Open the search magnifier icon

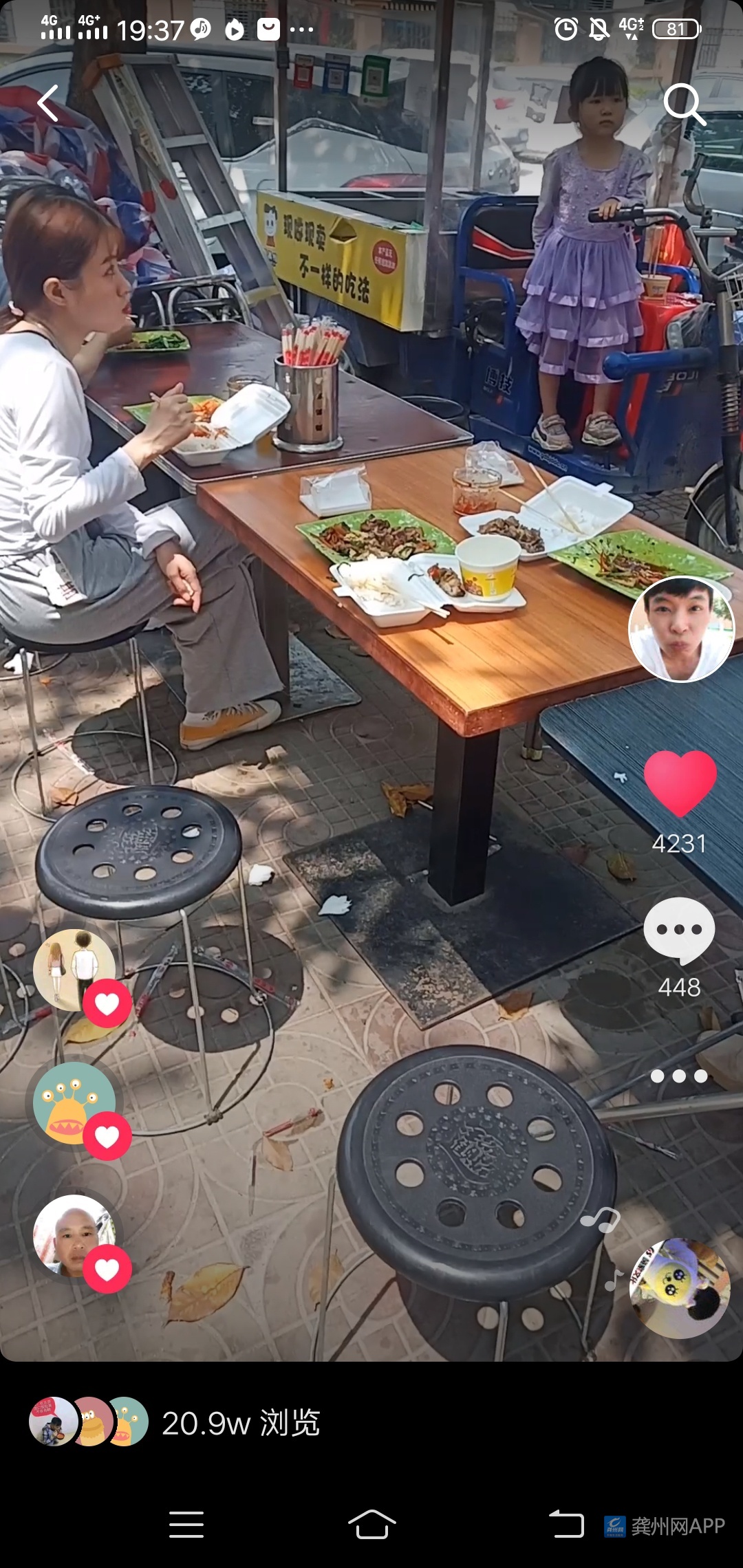click(684, 104)
